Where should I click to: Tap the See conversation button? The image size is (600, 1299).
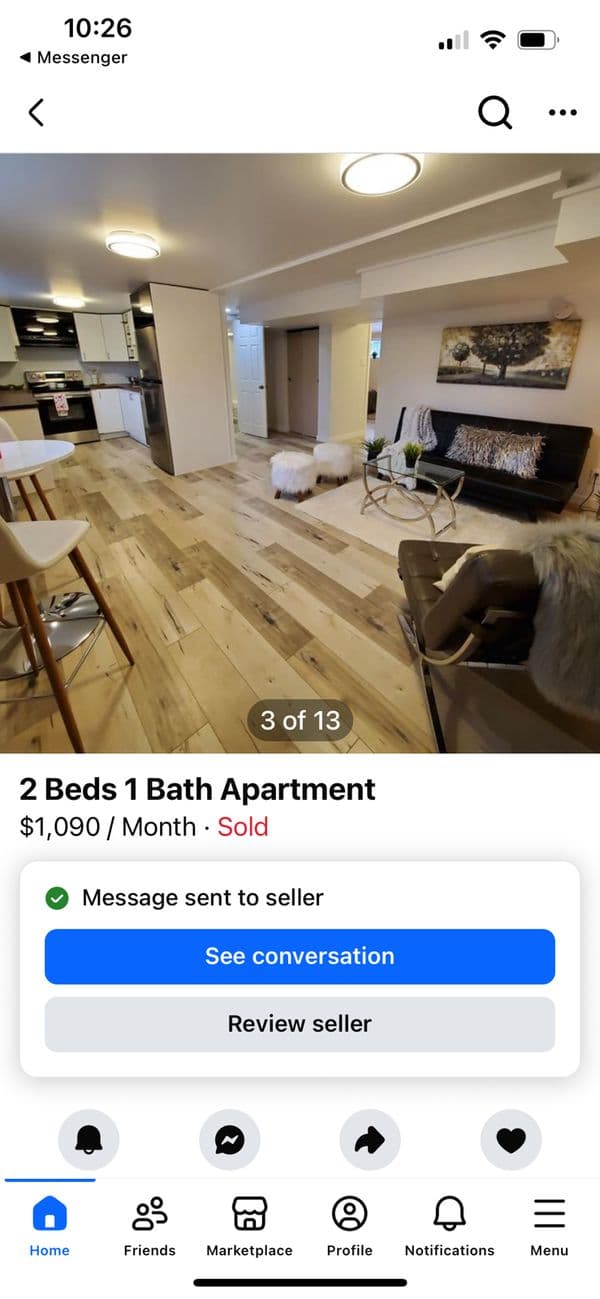click(x=300, y=956)
